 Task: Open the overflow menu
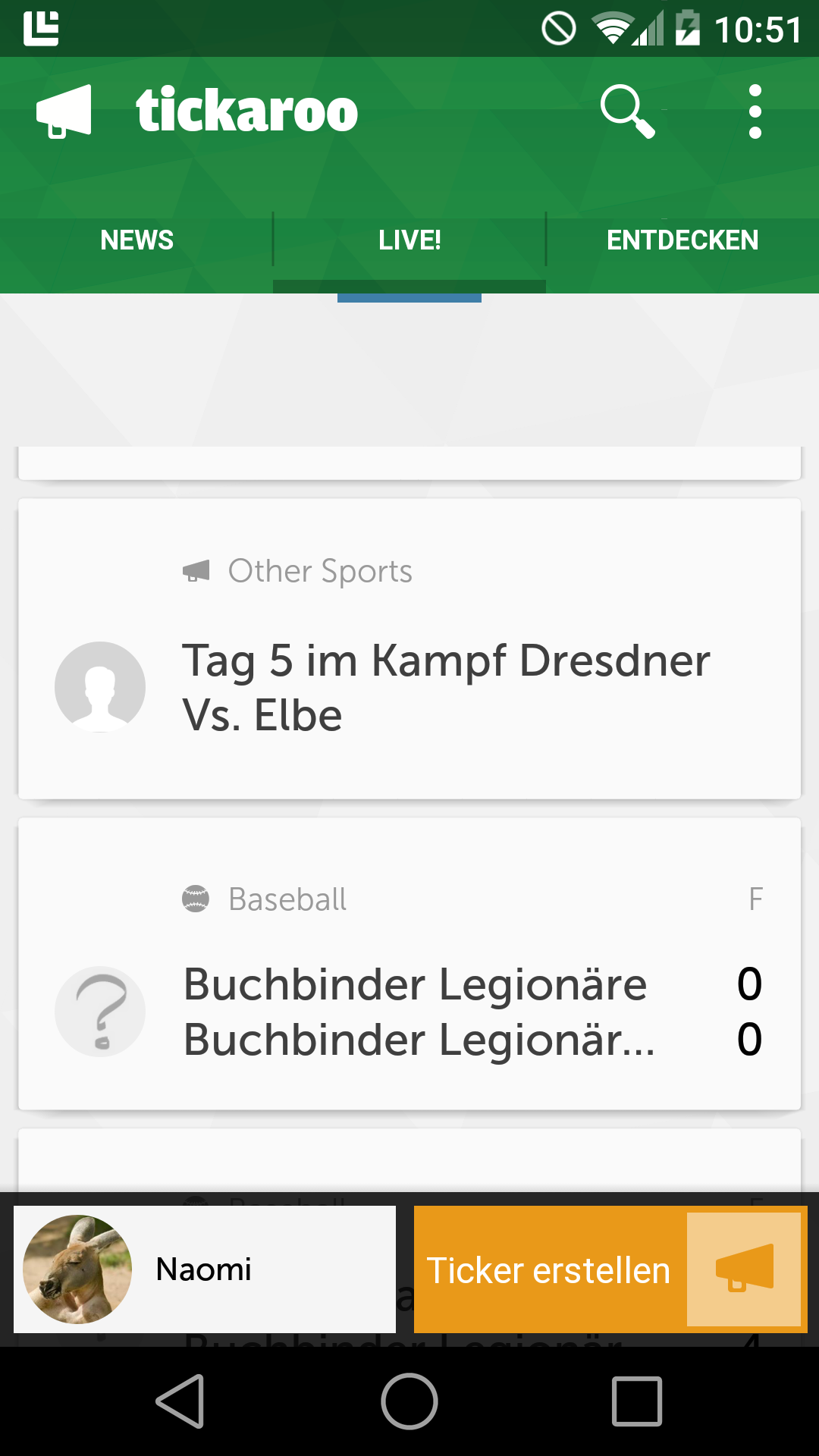coord(755,111)
